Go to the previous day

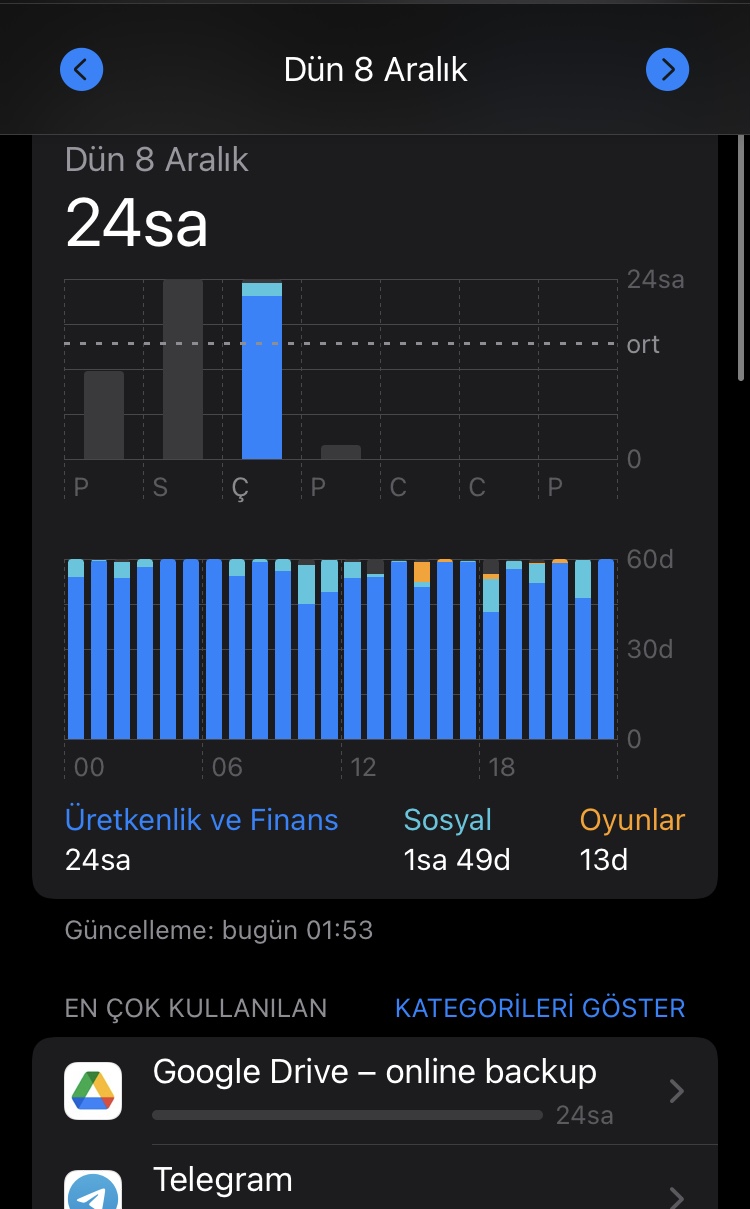[x=82, y=70]
